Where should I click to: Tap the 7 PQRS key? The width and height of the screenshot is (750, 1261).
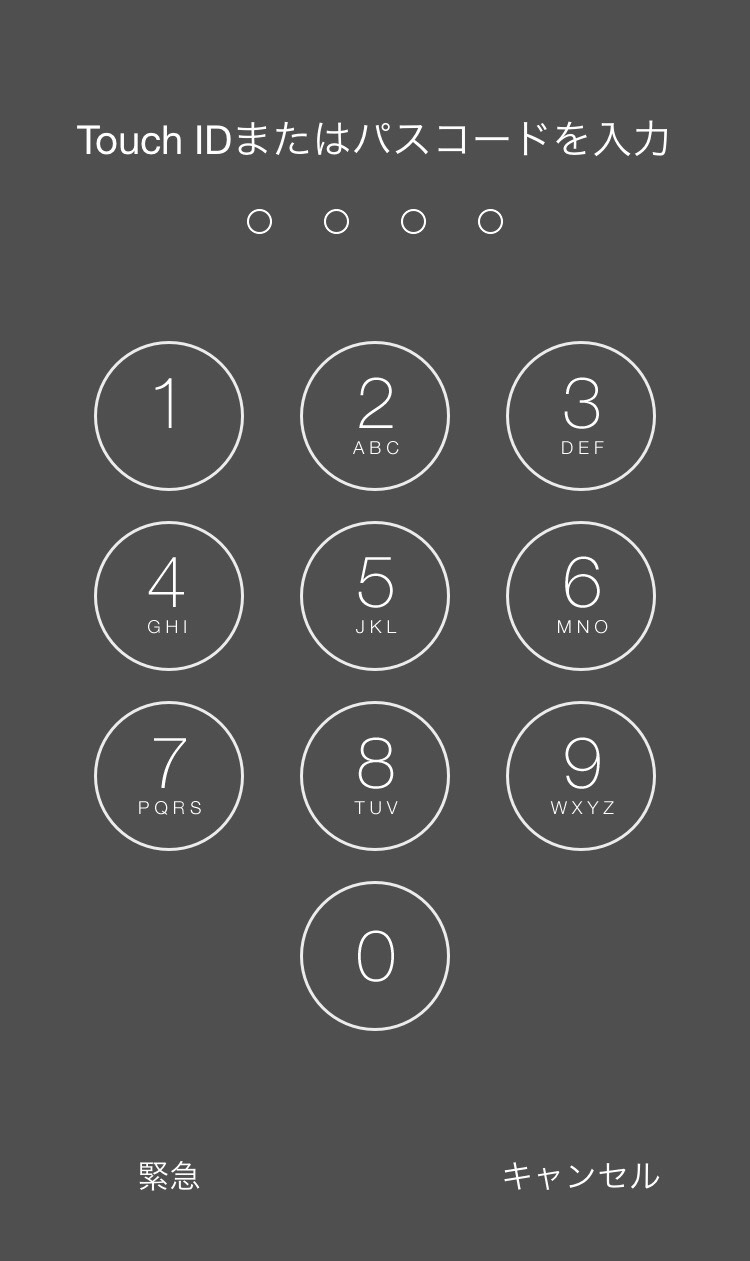[x=169, y=776]
